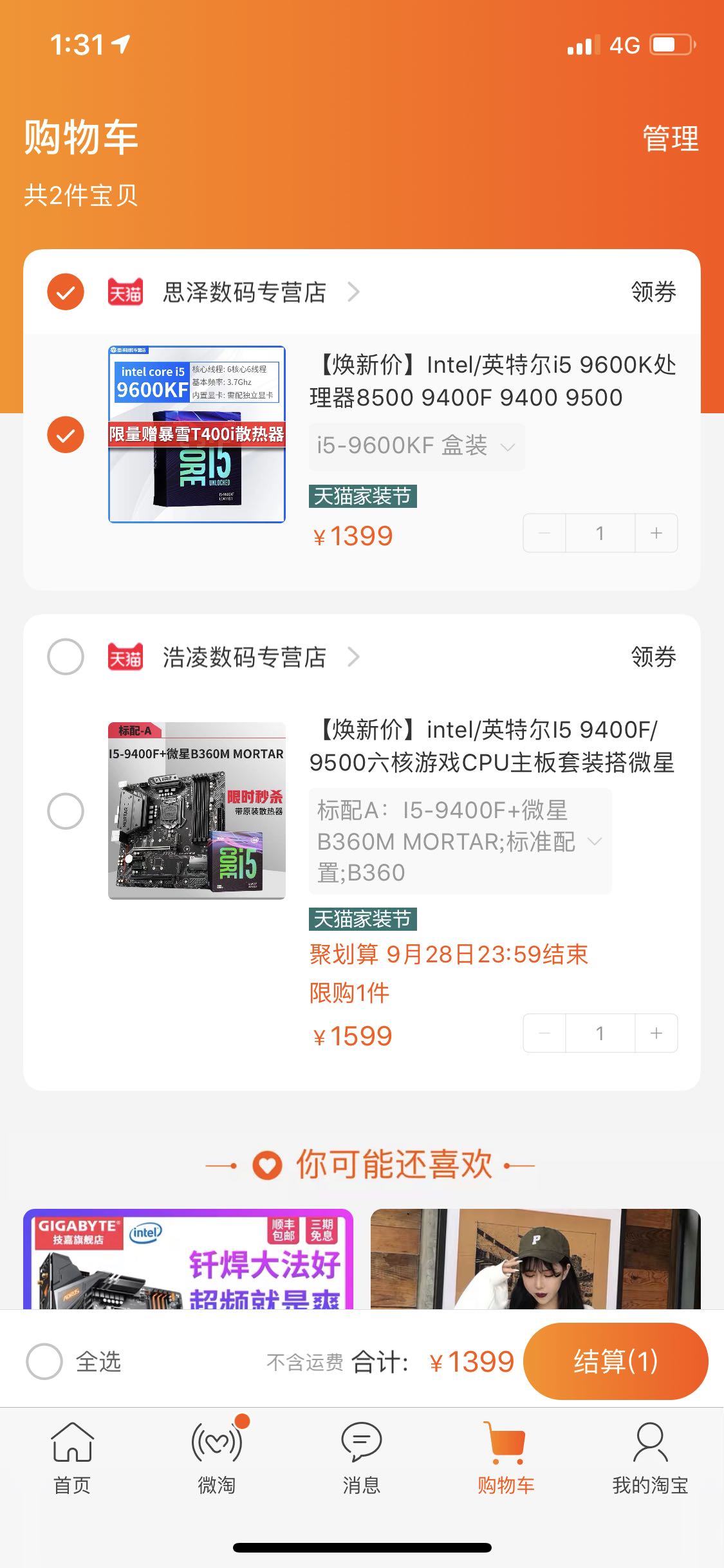Viewport: 724px width, 1568px height.
Task: Check the 全选 select-all box
Action: (44, 1361)
